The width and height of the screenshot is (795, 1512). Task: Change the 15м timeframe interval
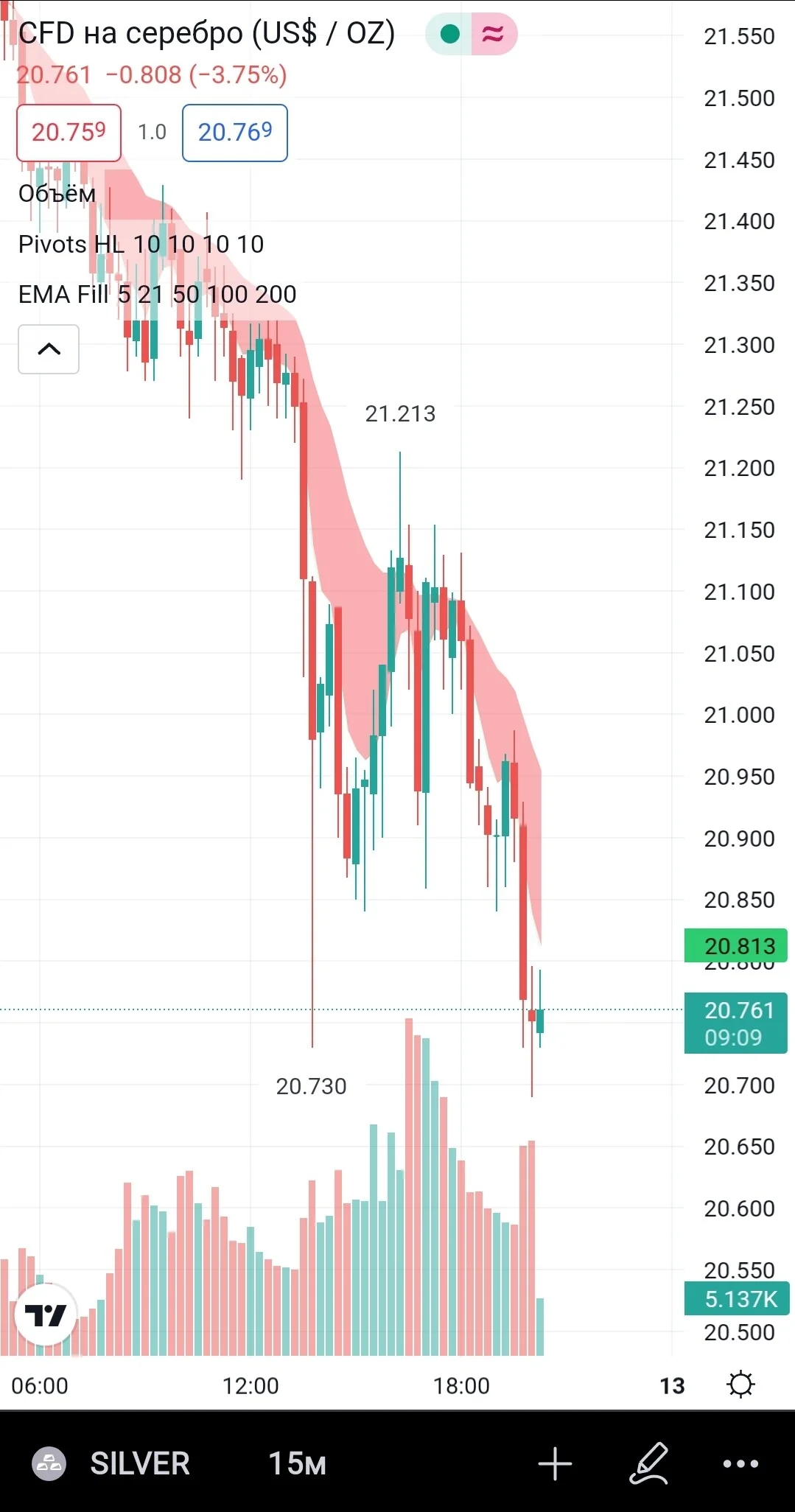coord(297,1463)
